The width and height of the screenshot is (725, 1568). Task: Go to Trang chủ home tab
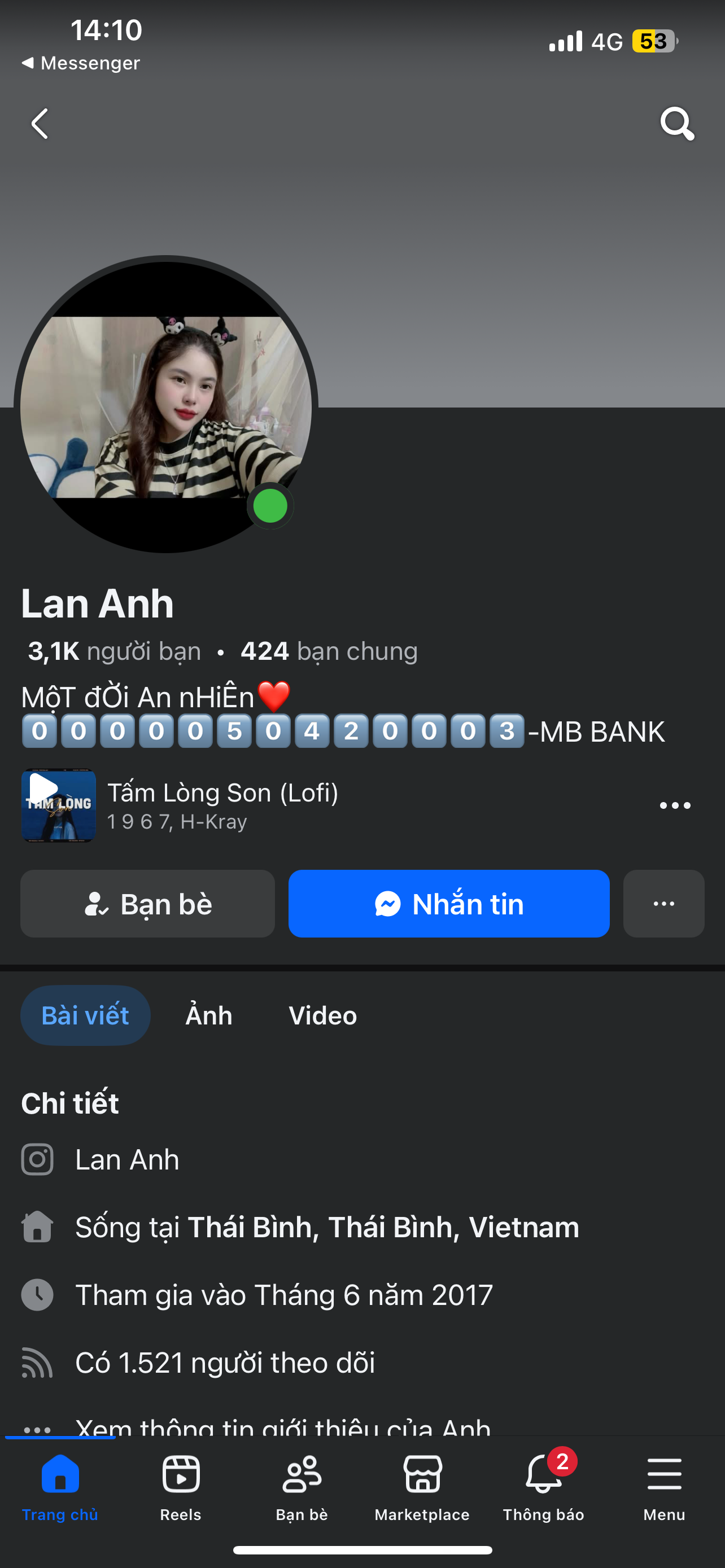[x=60, y=1485]
